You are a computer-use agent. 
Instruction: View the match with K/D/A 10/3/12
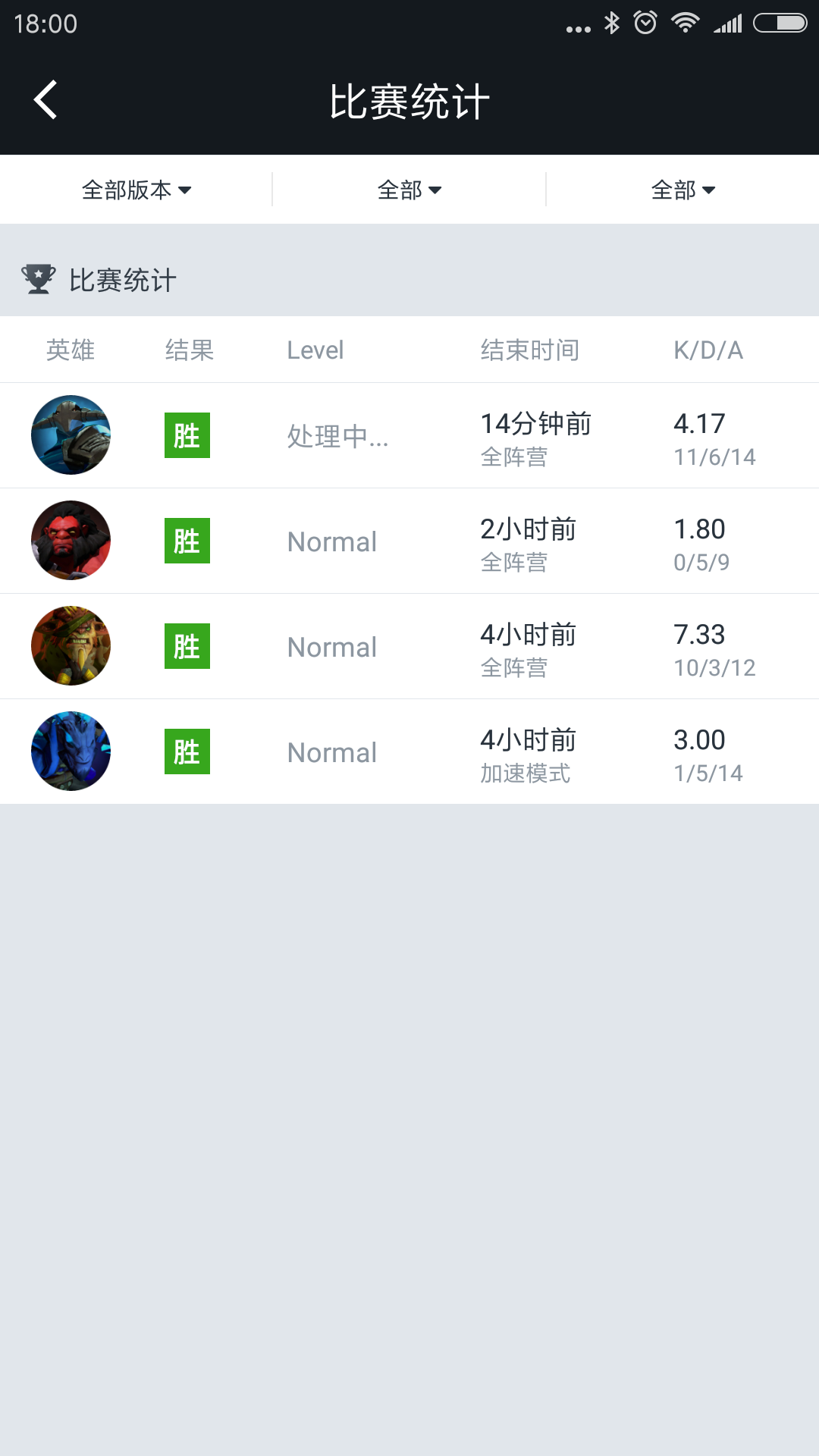(x=409, y=646)
